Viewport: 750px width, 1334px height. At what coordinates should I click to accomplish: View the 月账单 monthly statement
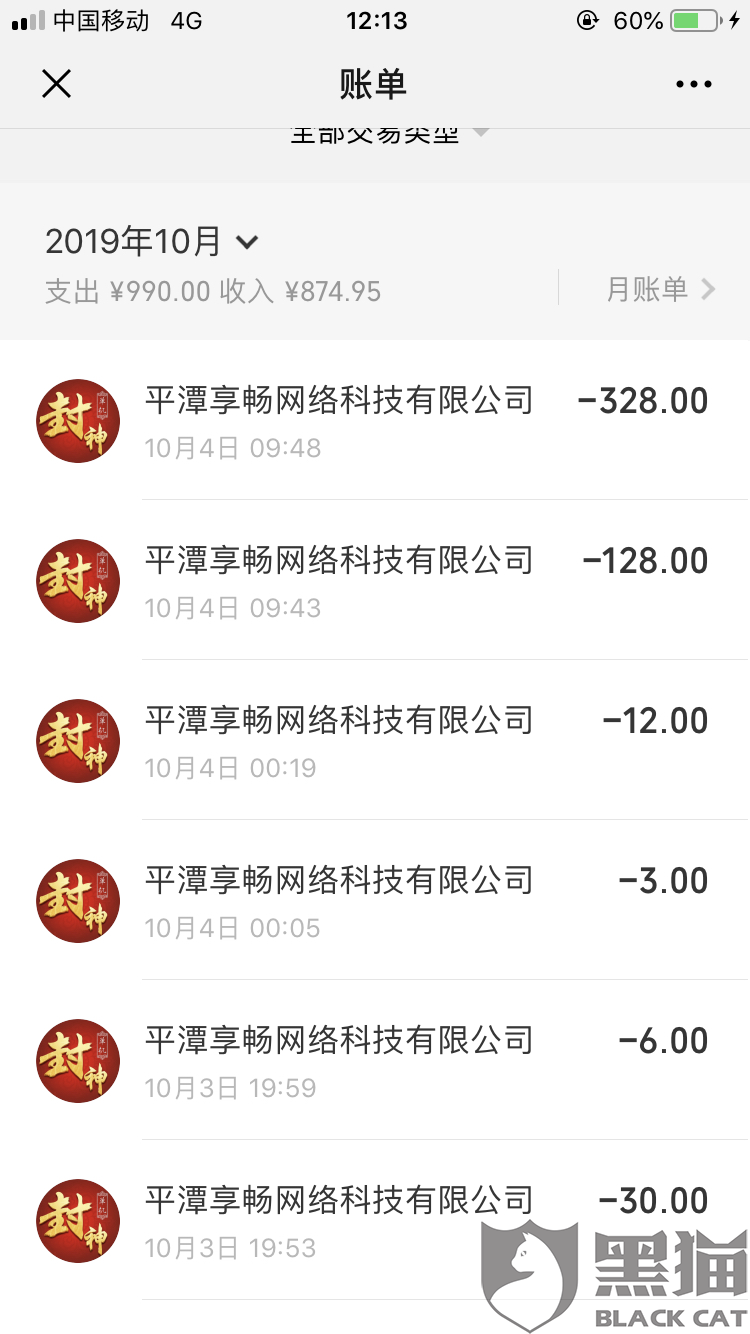pos(660,290)
